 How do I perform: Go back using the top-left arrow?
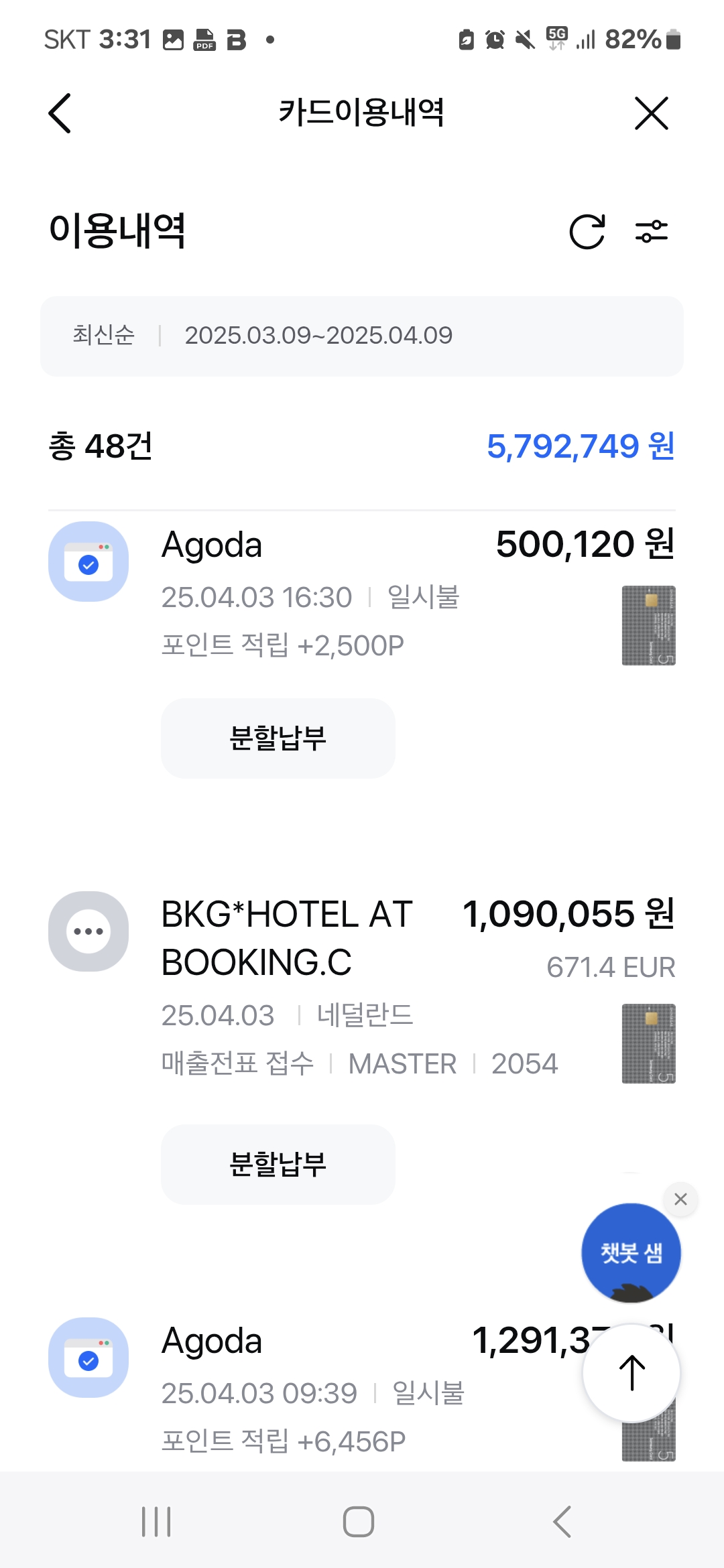[x=60, y=113]
